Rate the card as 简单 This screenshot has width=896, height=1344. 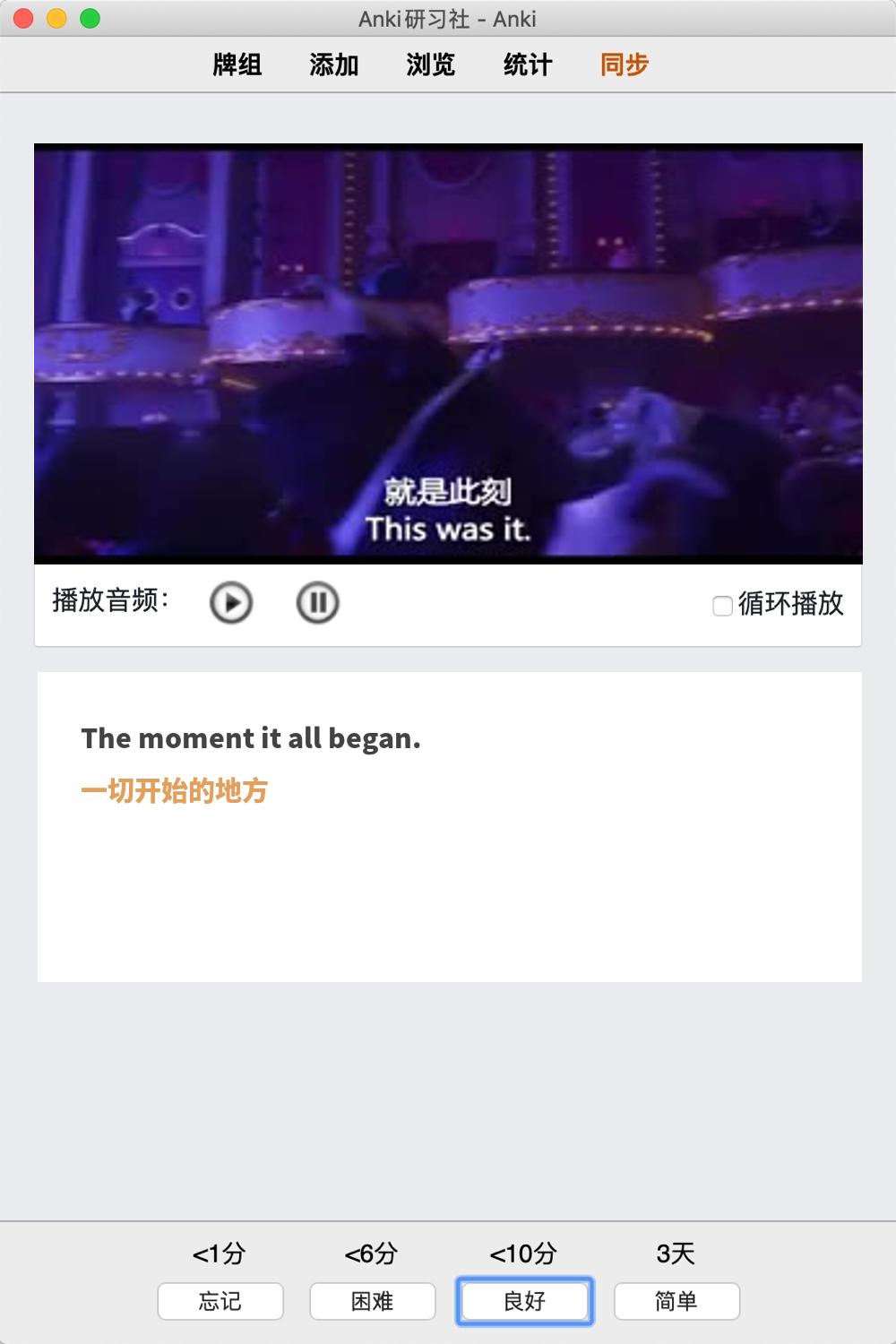click(x=676, y=1301)
